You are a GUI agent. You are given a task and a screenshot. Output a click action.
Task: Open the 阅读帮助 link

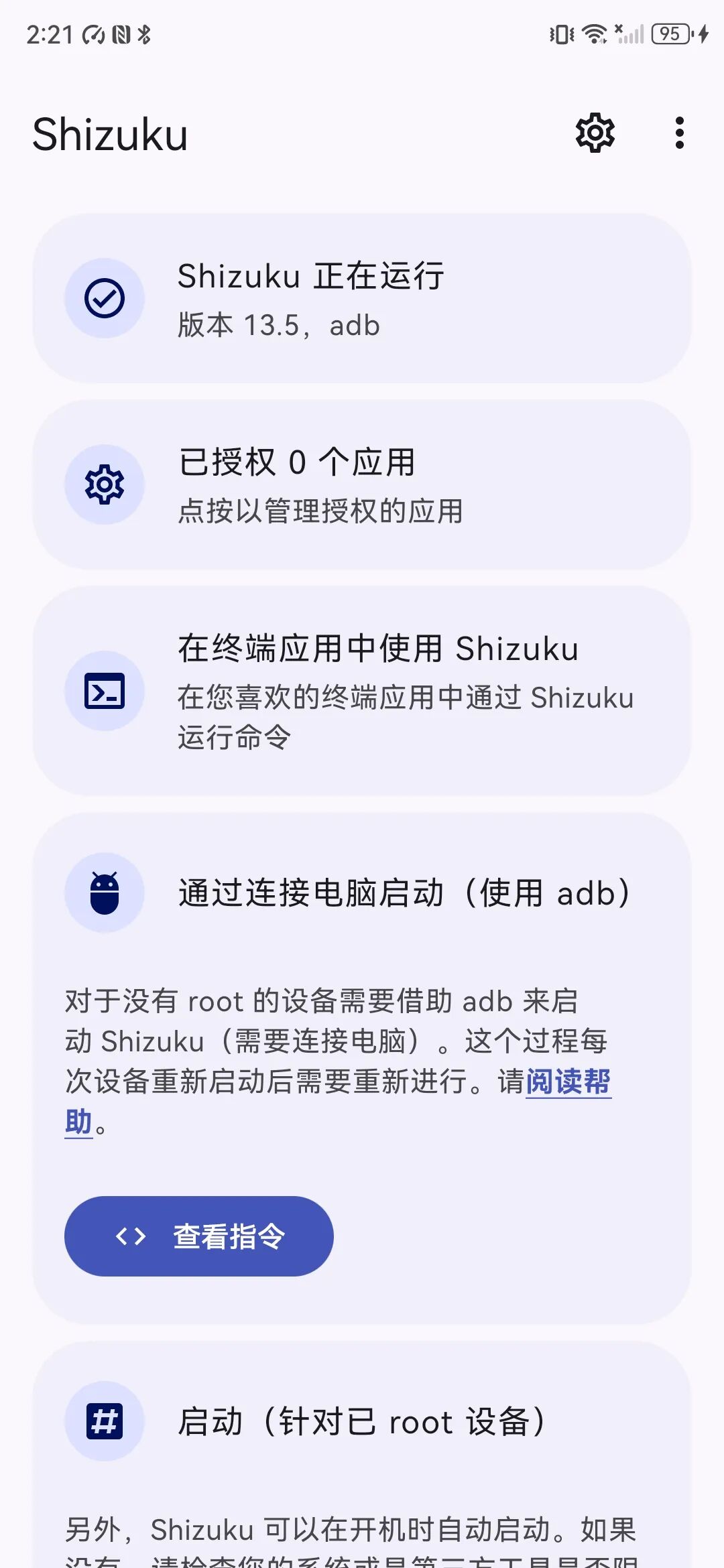[x=567, y=1082]
